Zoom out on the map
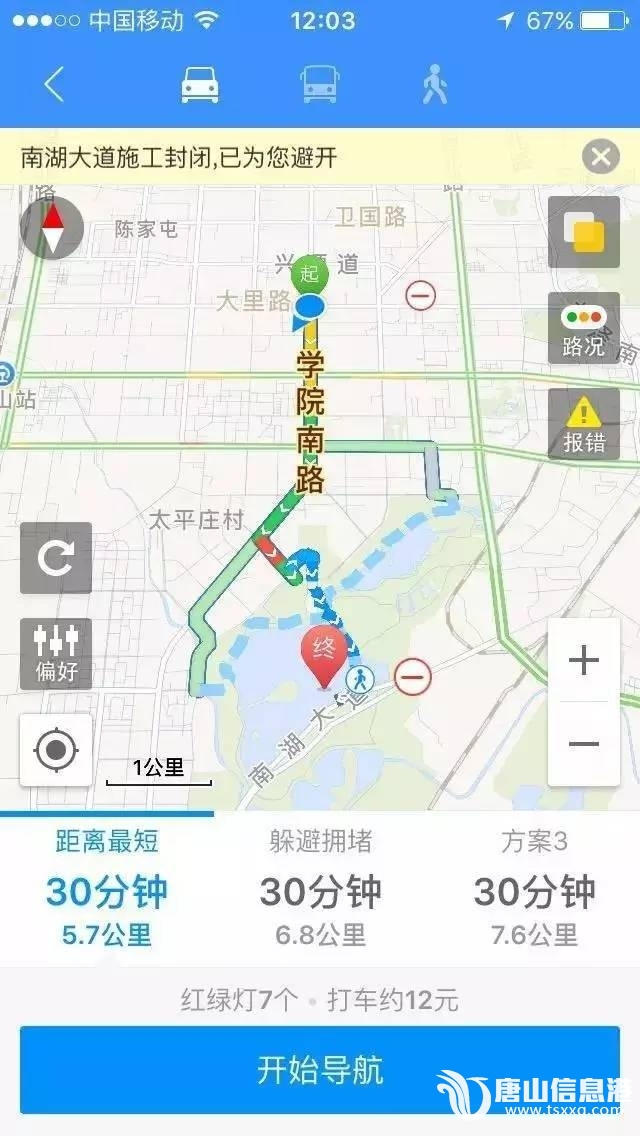 tap(583, 744)
